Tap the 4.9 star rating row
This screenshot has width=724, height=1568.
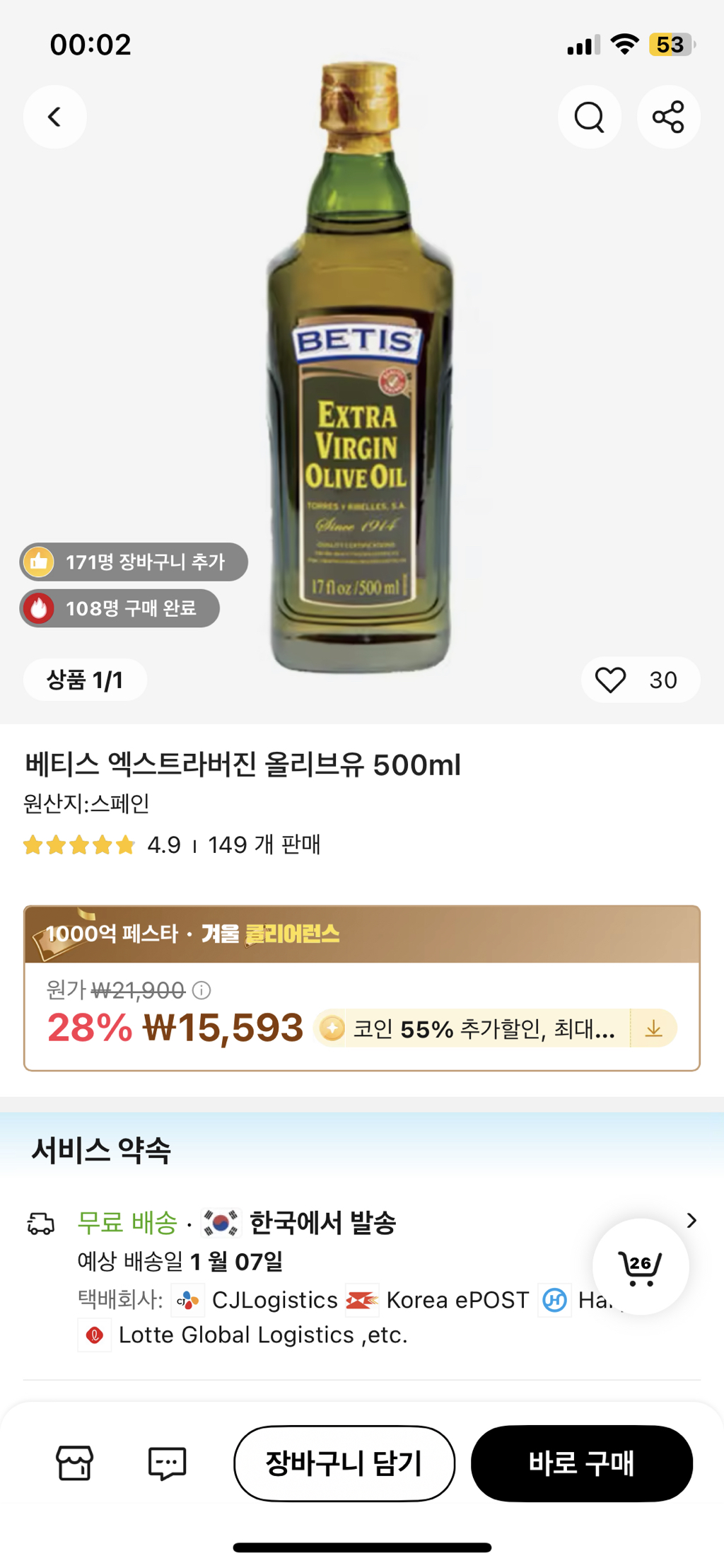click(x=170, y=846)
